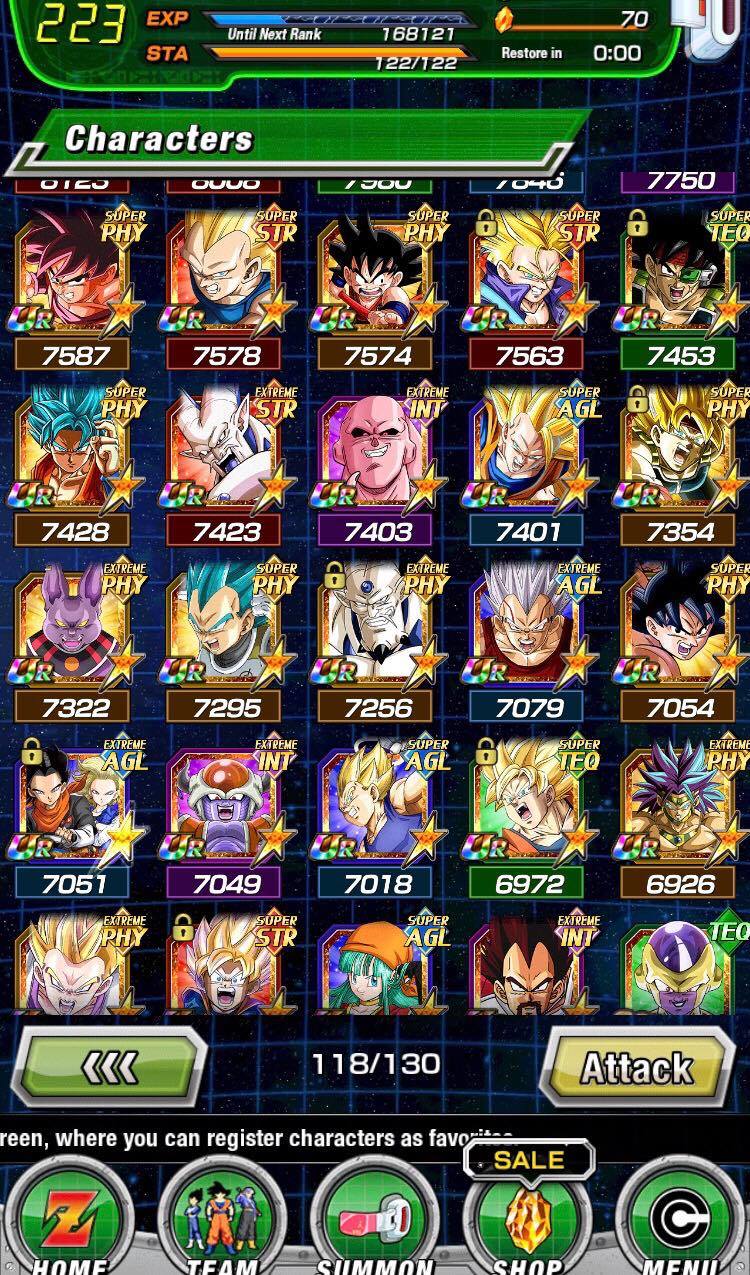Open the Menu tab
Image resolution: width=750 pixels, height=1275 pixels.
coord(680,1222)
